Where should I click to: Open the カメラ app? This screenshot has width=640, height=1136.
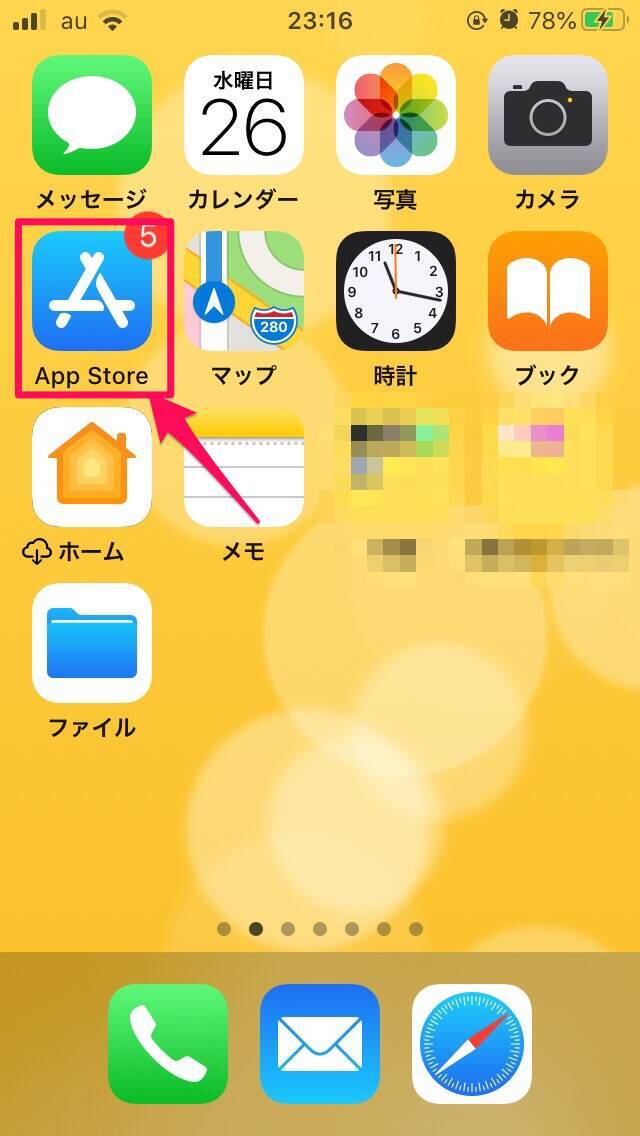pos(548,115)
